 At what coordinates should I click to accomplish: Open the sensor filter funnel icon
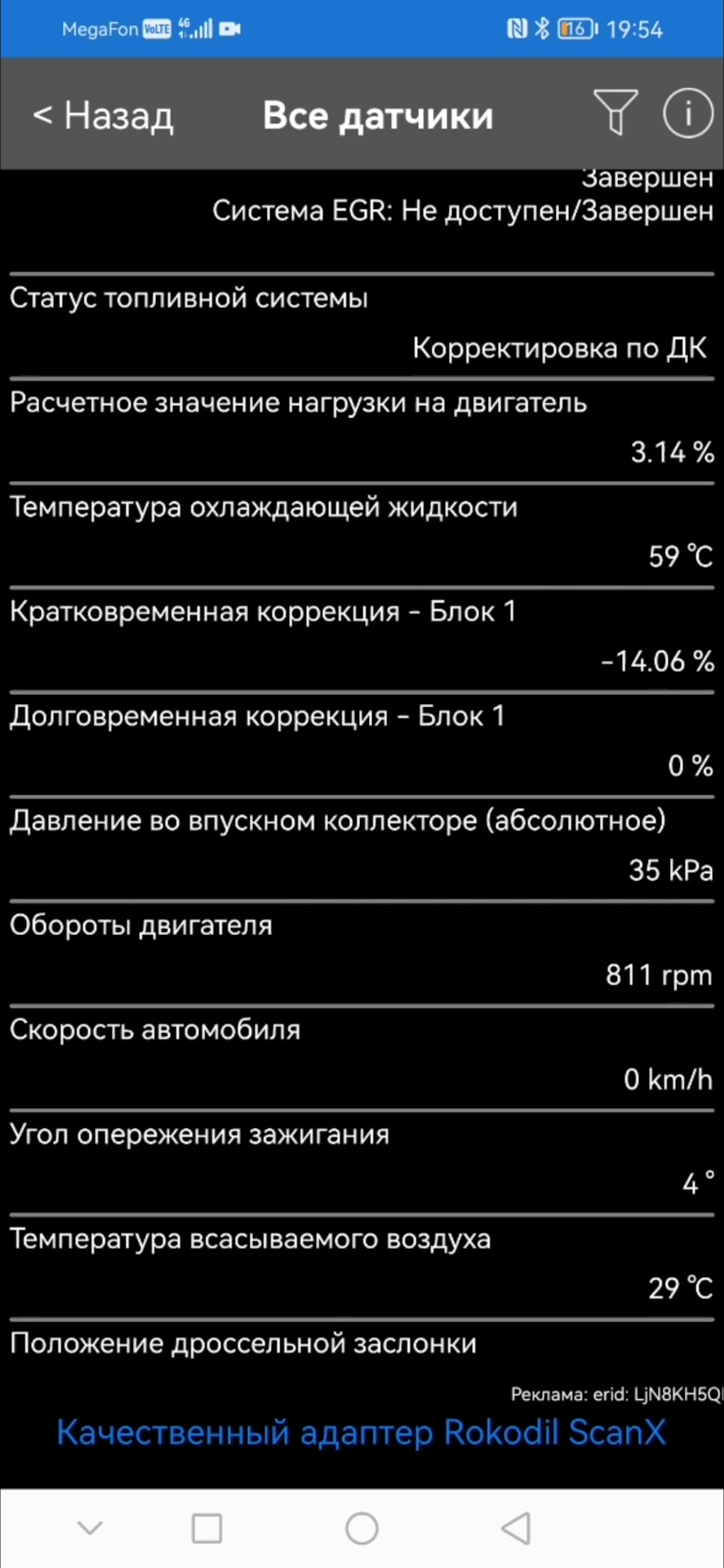pyautogui.click(x=615, y=113)
